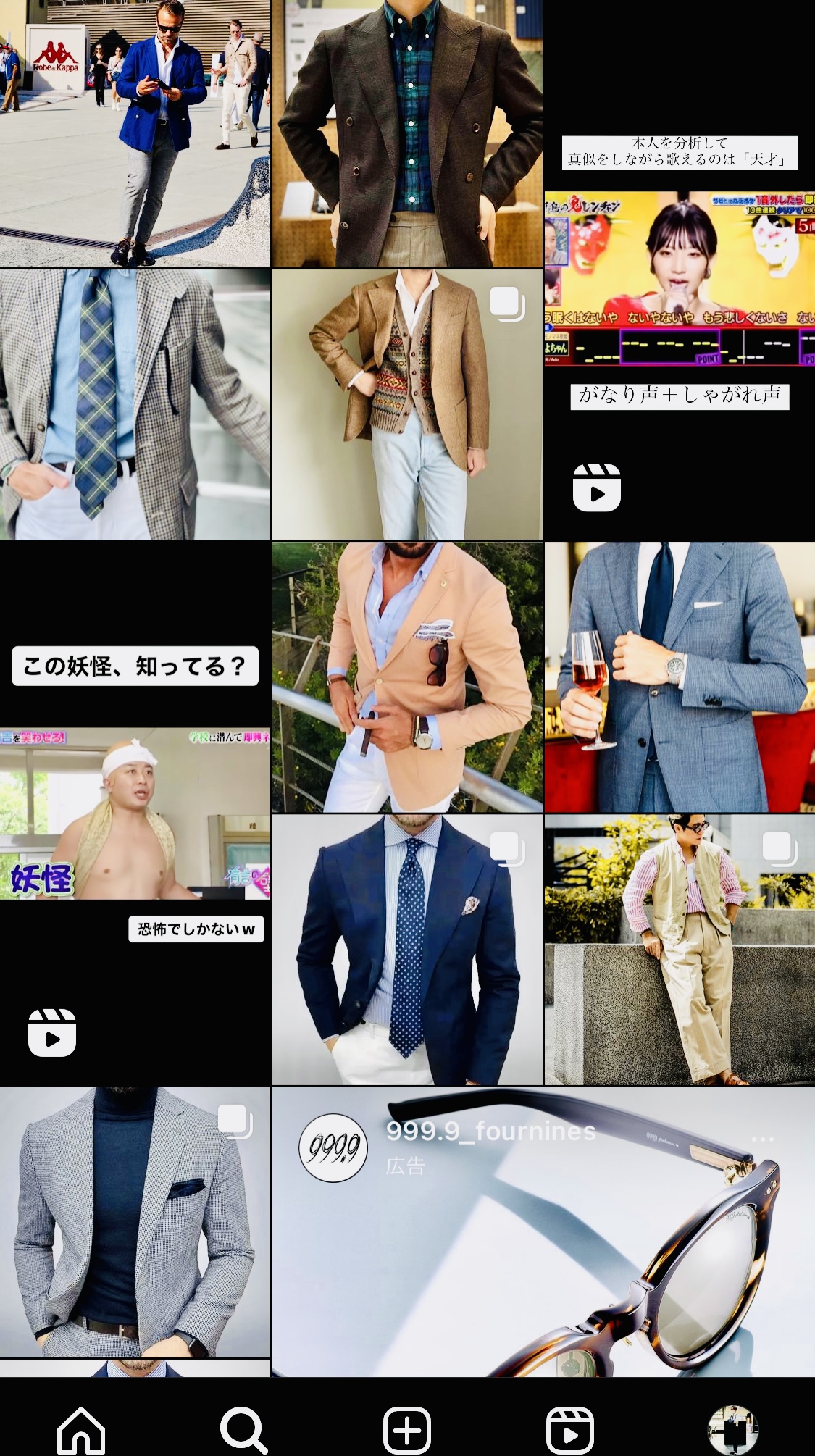Open the 999.9_fournines profile avatar
This screenshot has width=815, height=1456.
click(x=333, y=1147)
